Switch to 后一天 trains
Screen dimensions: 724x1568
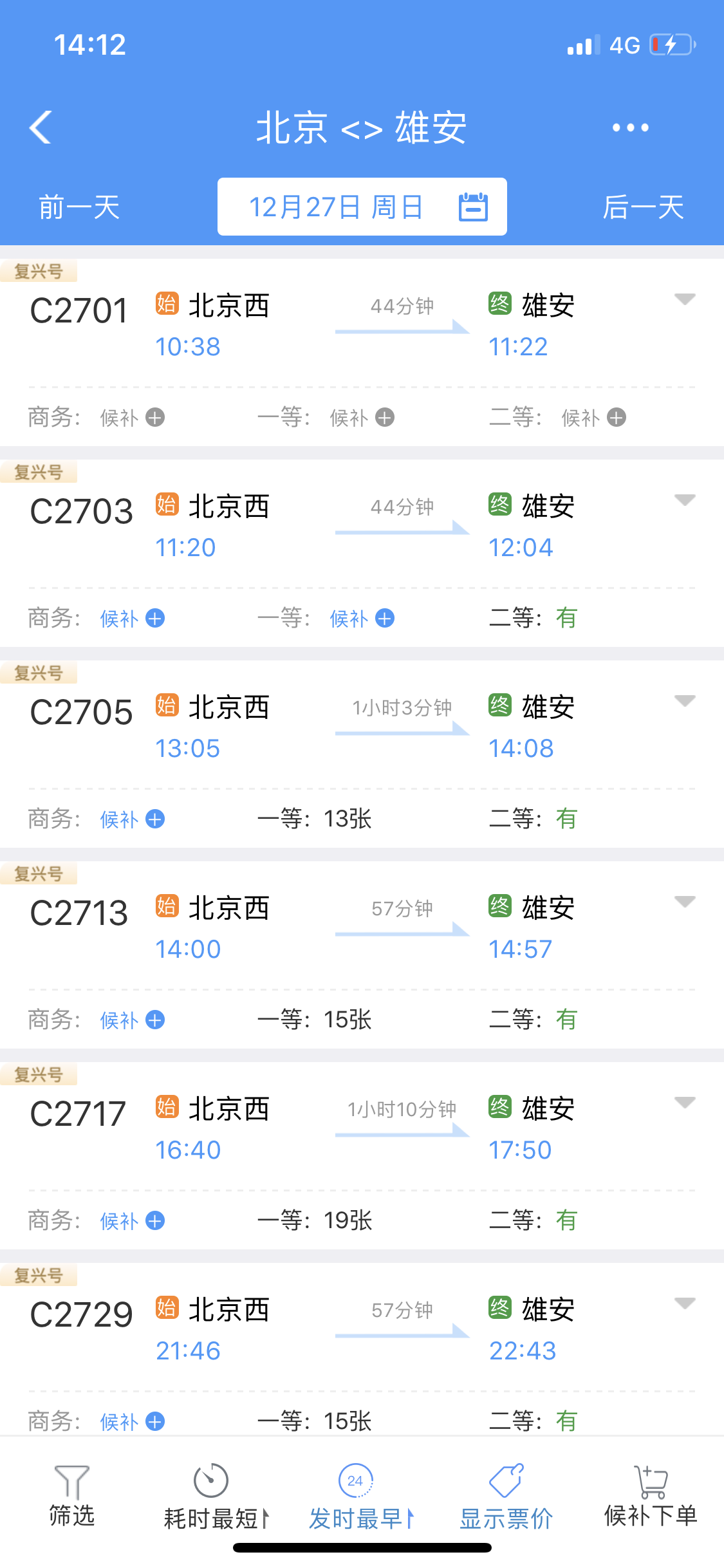643,207
